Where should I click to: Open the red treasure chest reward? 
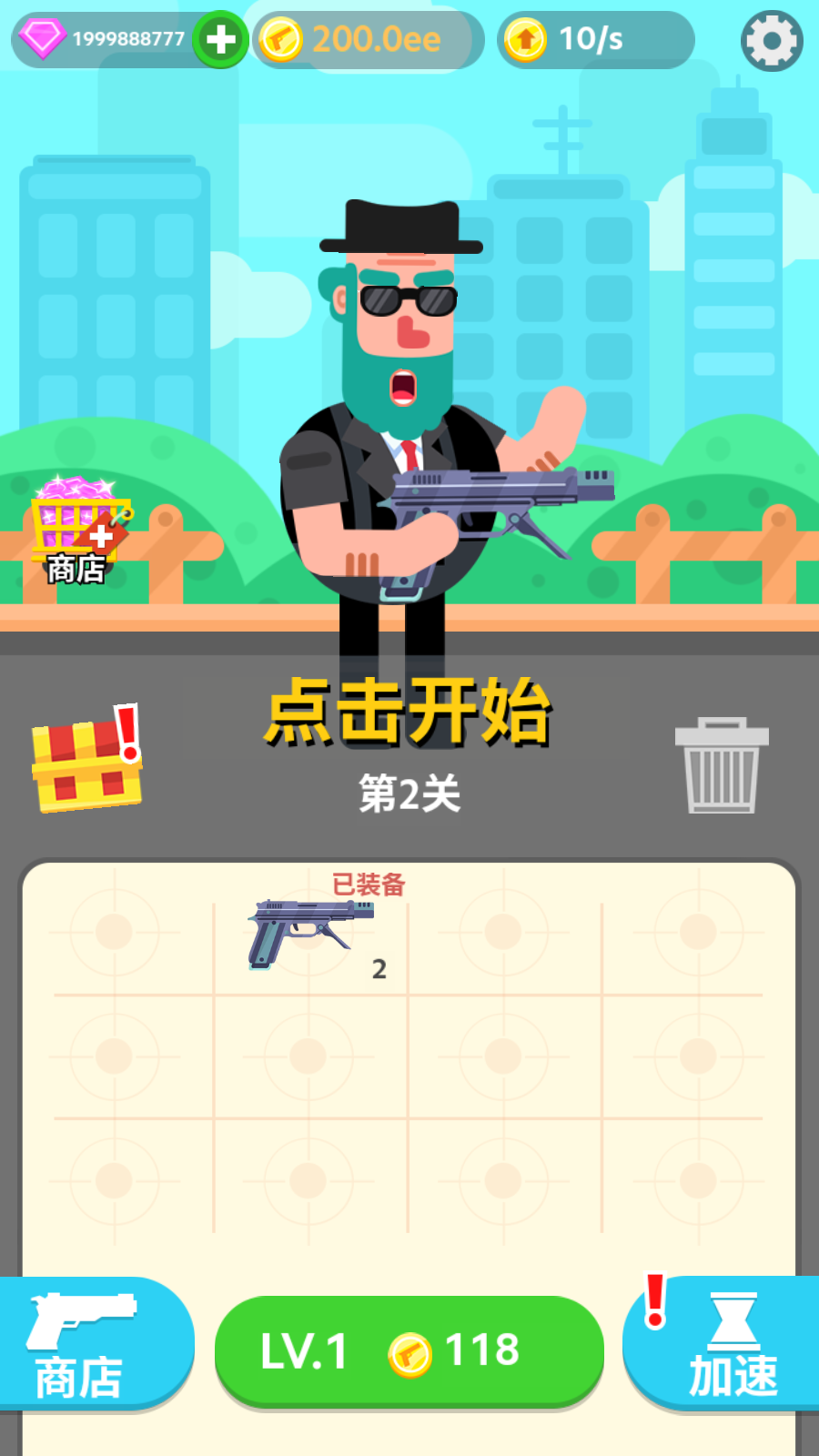click(87, 762)
